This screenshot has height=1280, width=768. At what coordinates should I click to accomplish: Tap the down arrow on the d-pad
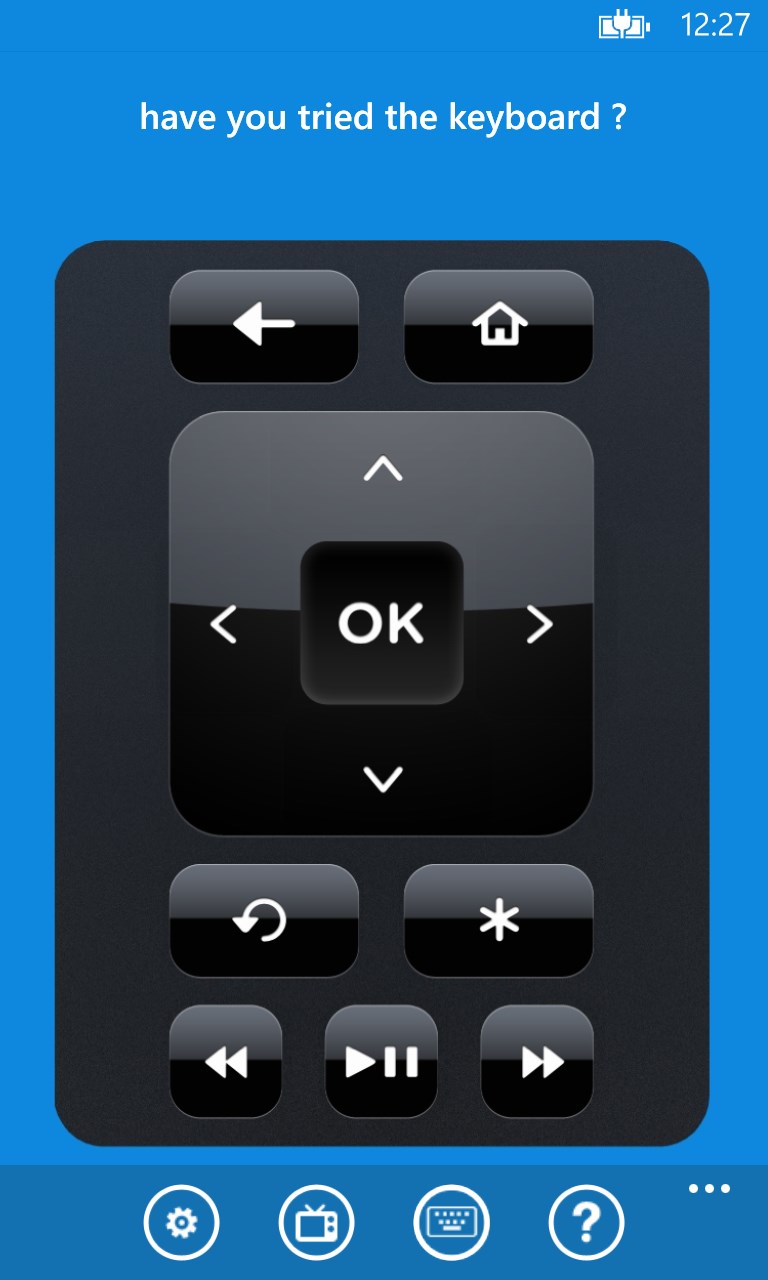pos(382,778)
